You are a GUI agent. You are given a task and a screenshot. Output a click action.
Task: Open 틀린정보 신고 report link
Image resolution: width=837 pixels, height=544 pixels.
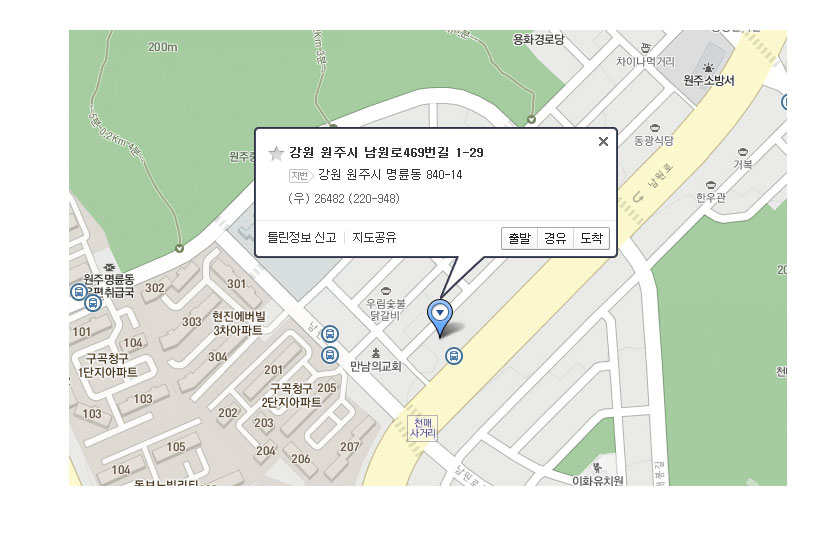302,238
